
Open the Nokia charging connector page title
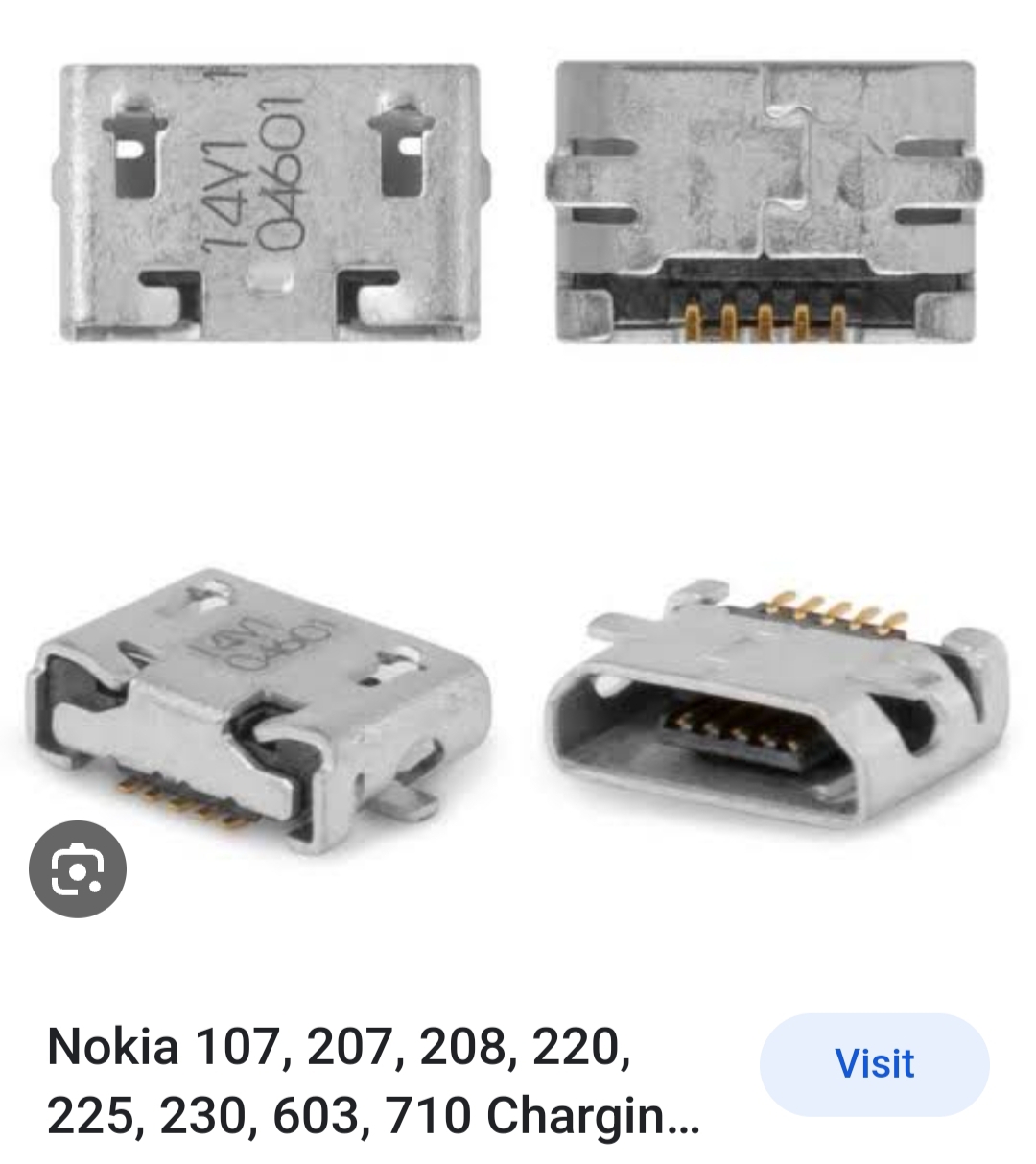pyautogui.click(x=372, y=1081)
